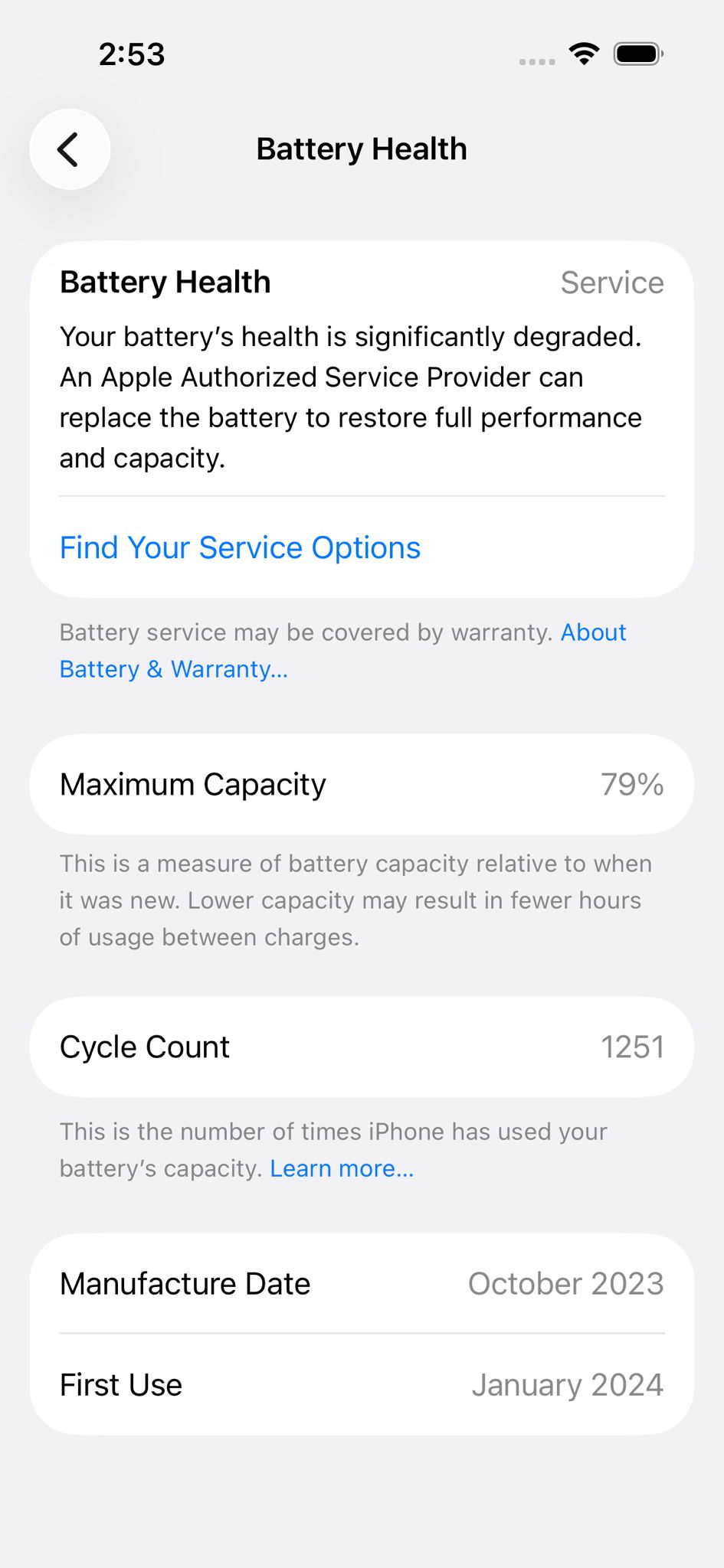
Task: Tap the battery indicator in the status bar
Action: (636, 54)
